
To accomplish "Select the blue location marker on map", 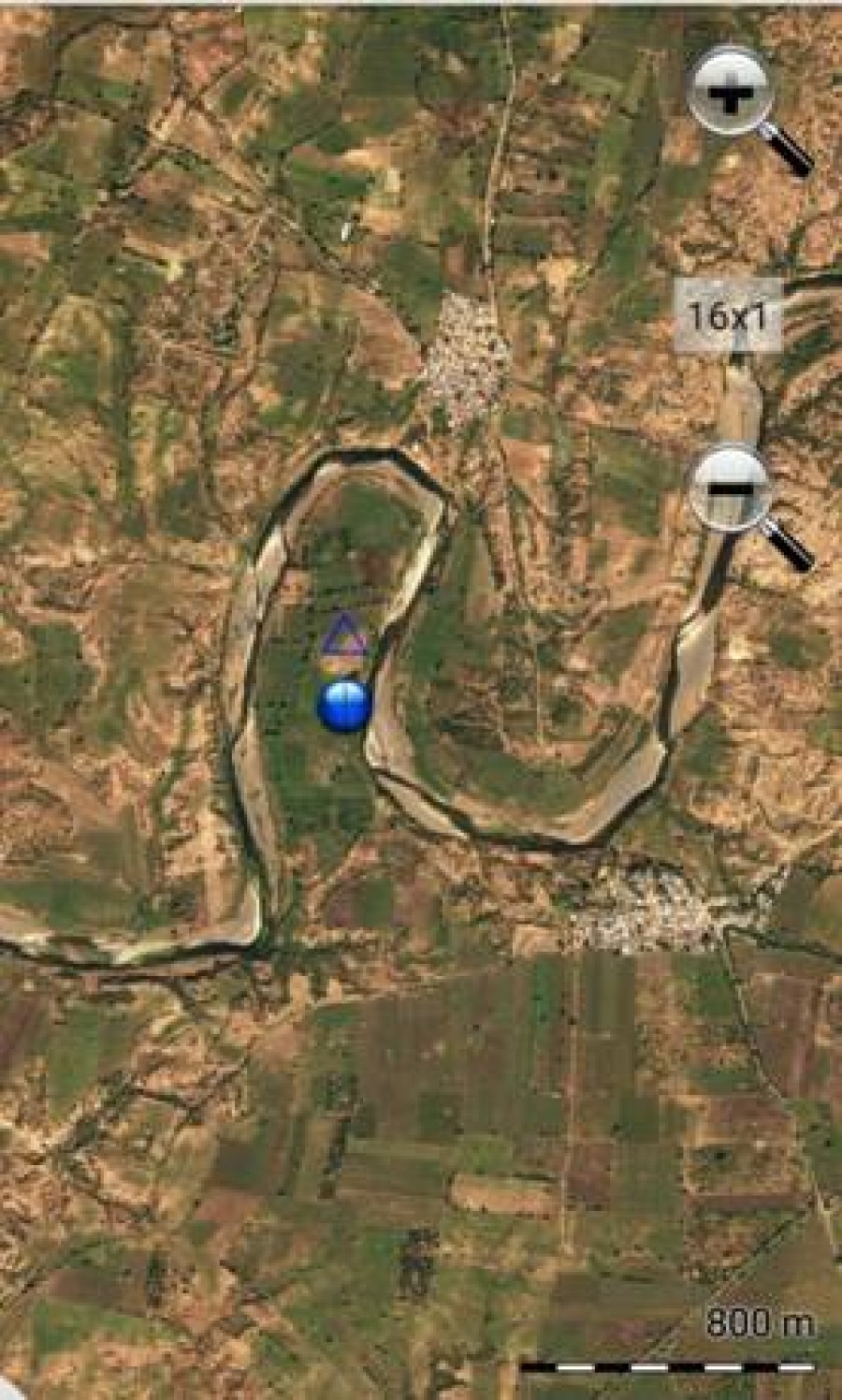I will pyautogui.click(x=344, y=706).
